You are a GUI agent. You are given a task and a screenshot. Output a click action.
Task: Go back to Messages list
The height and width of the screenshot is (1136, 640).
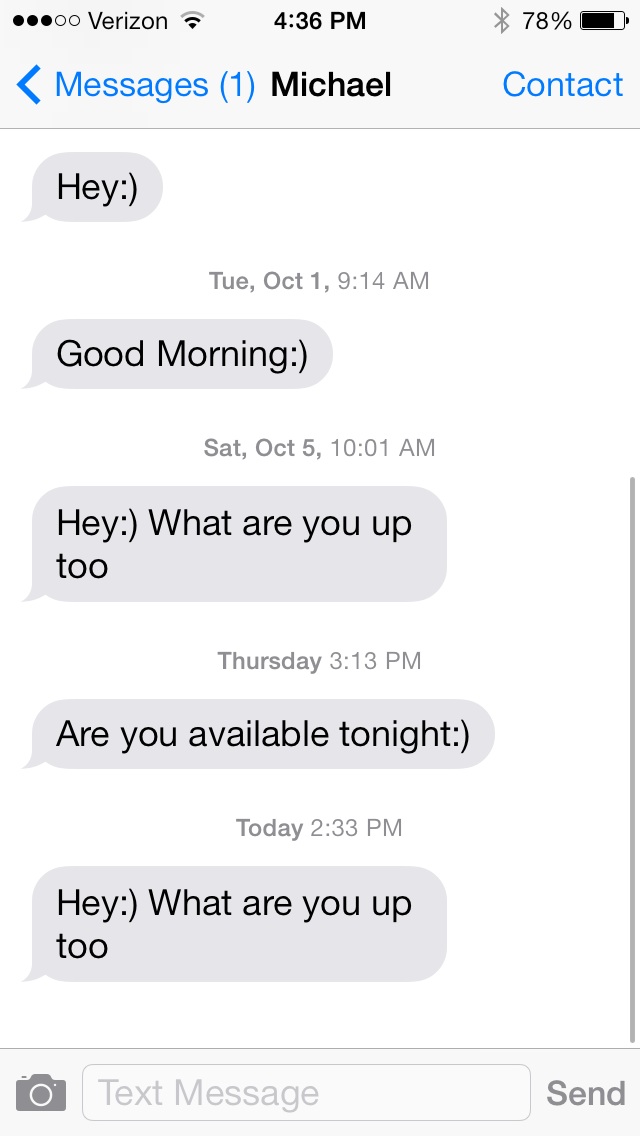[135, 85]
